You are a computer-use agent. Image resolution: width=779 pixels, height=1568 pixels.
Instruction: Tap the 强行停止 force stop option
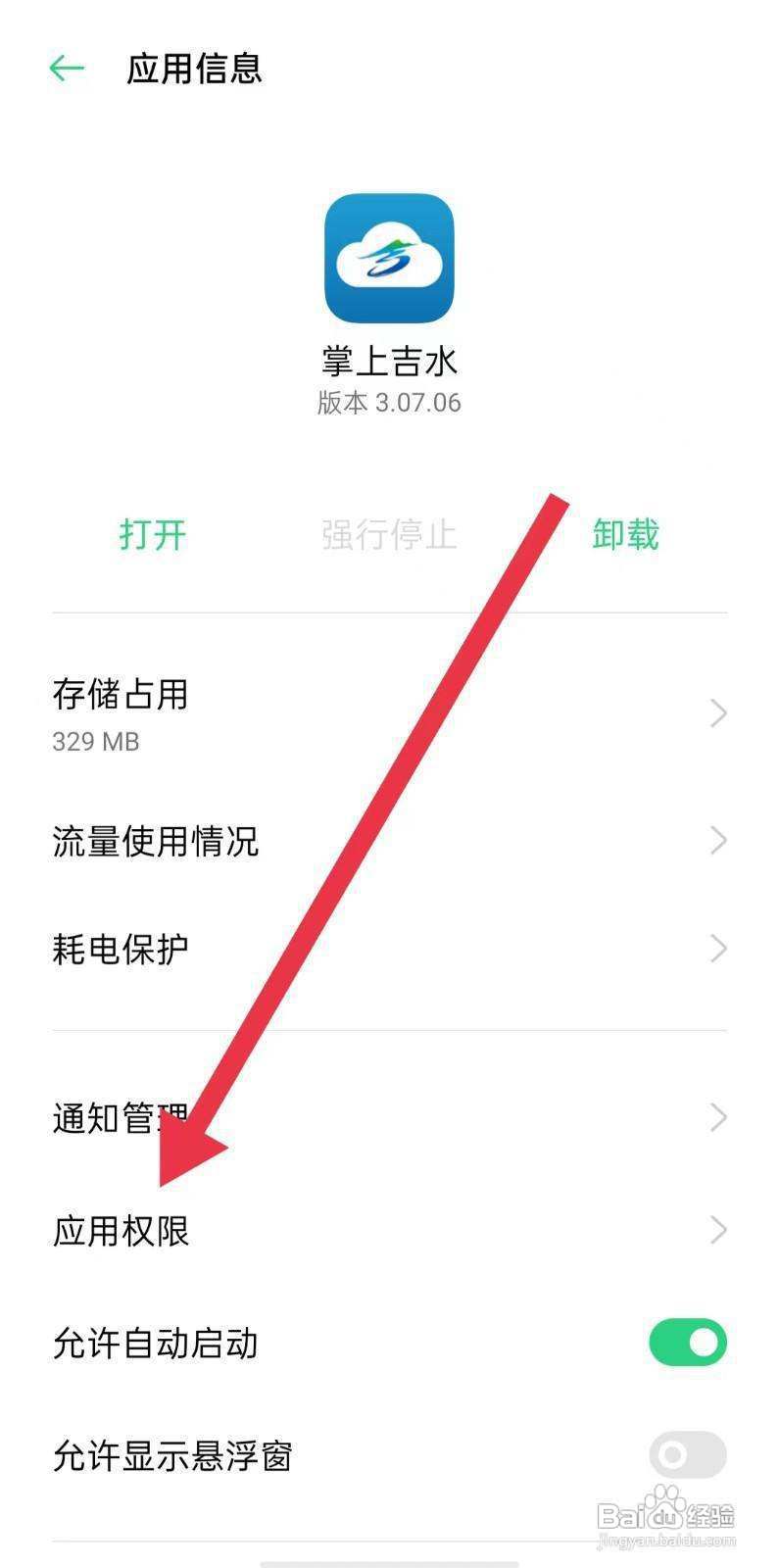[x=388, y=534]
